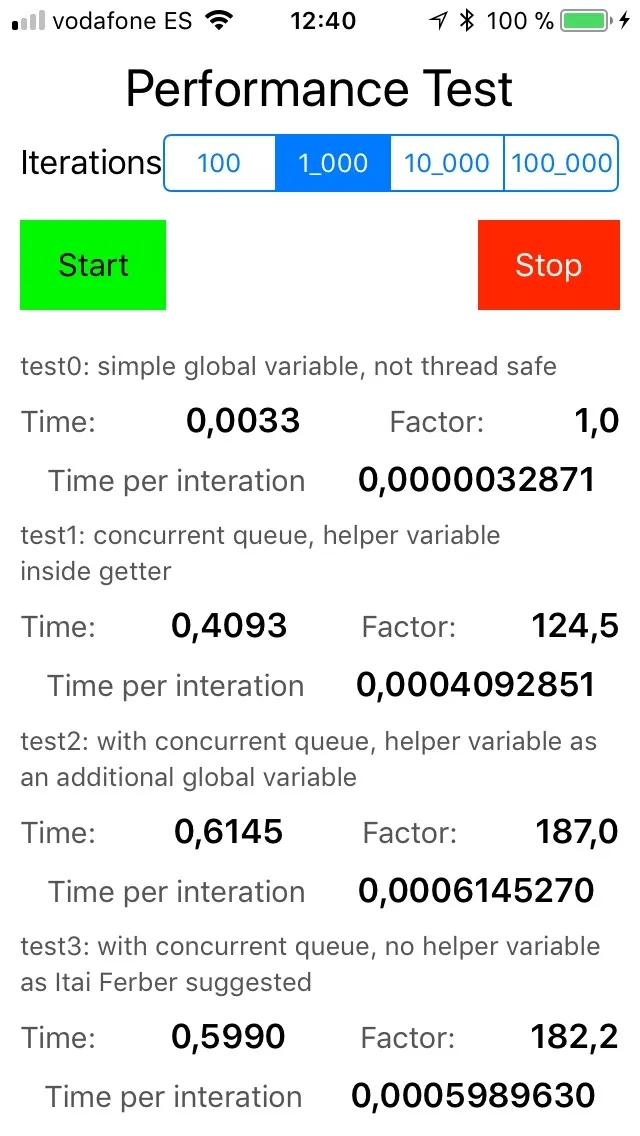Choose the 1_000 iterations option

coord(333,163)
